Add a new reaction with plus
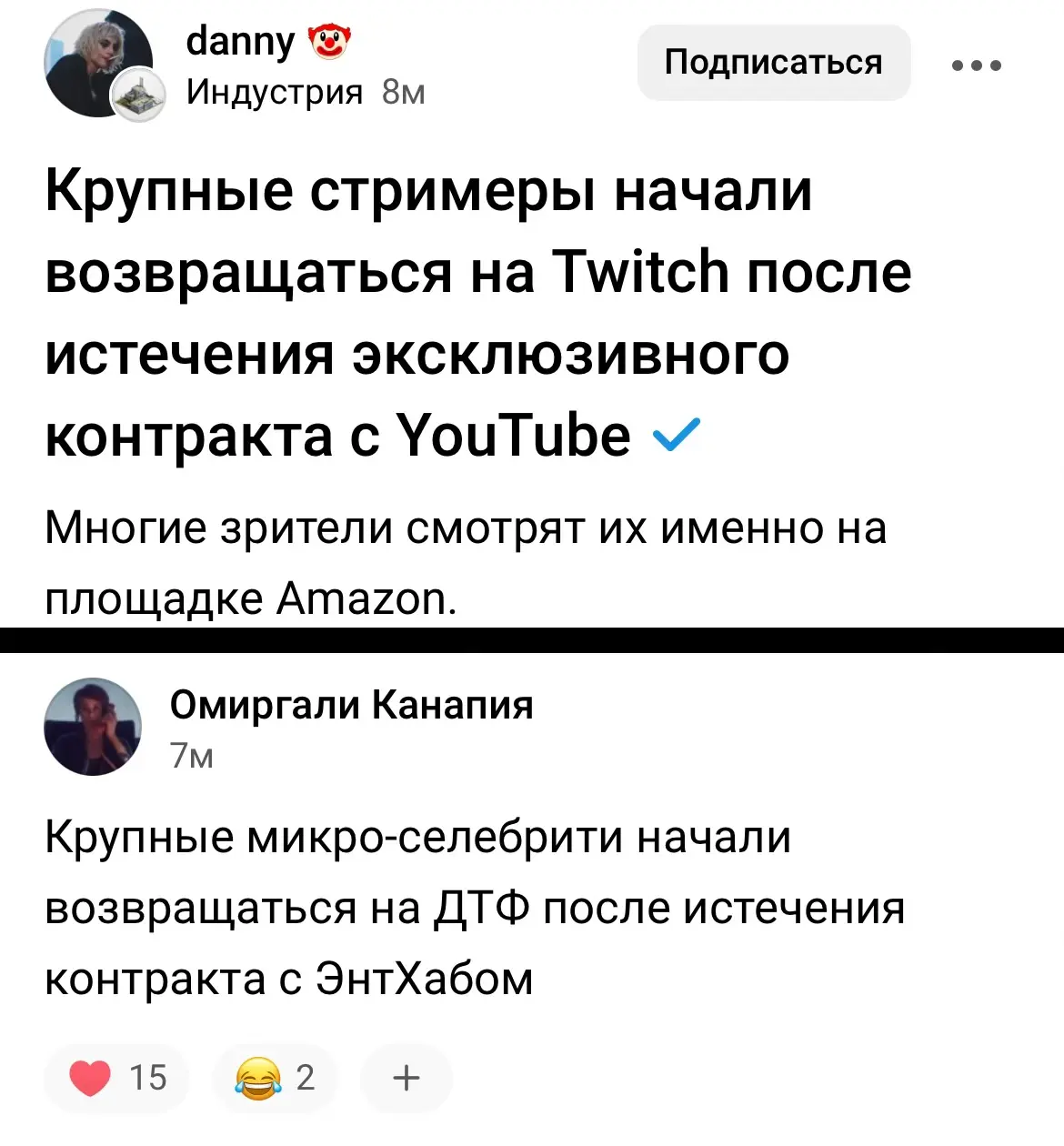The width and height of the screenshot is (1064, 1146). [x=407, y=1078]
